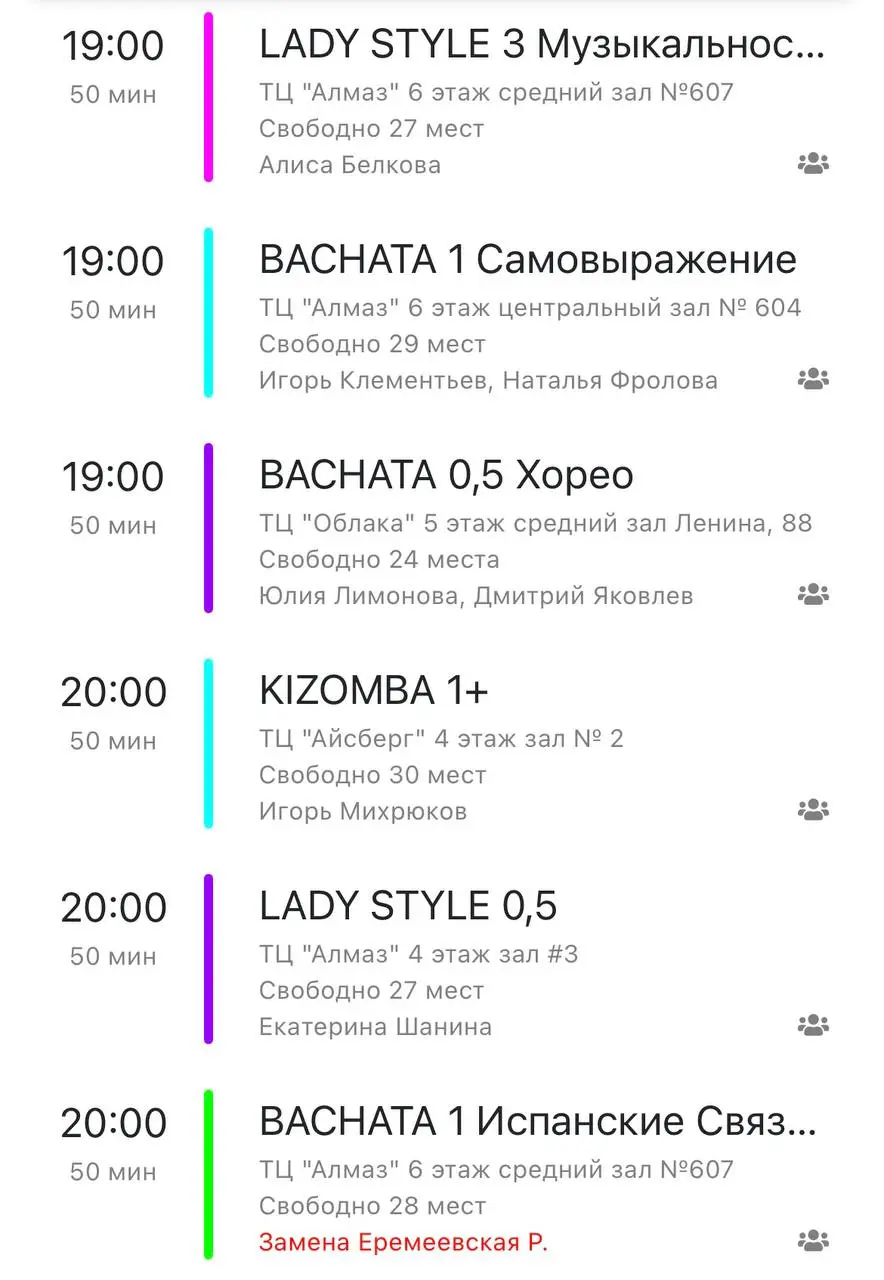The image size is (884, 1280).
Task: Click the purple bar beside BACHATA 0,5 Хорео
Action: (x=207, y=525)
